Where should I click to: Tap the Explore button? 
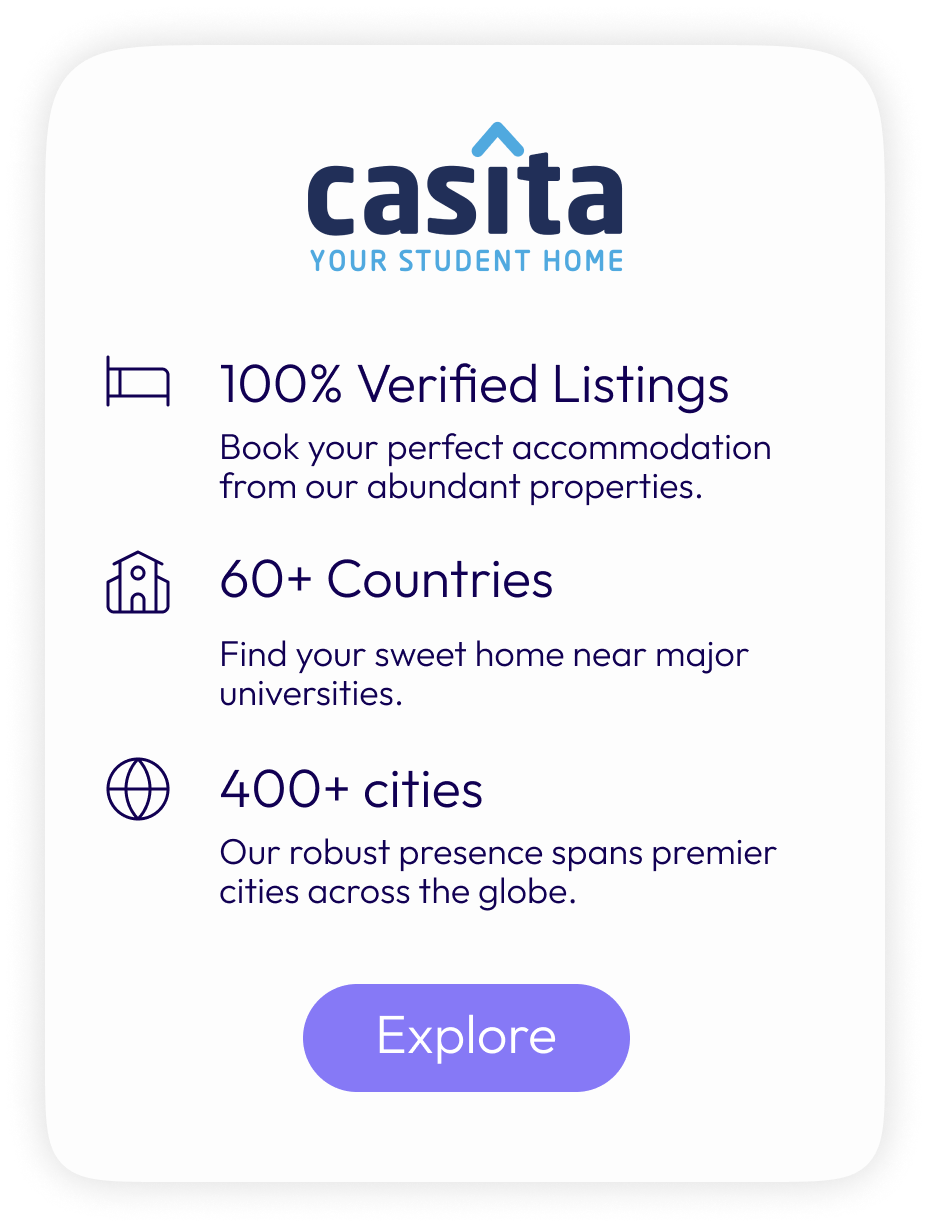click(x=466, y=1037)
